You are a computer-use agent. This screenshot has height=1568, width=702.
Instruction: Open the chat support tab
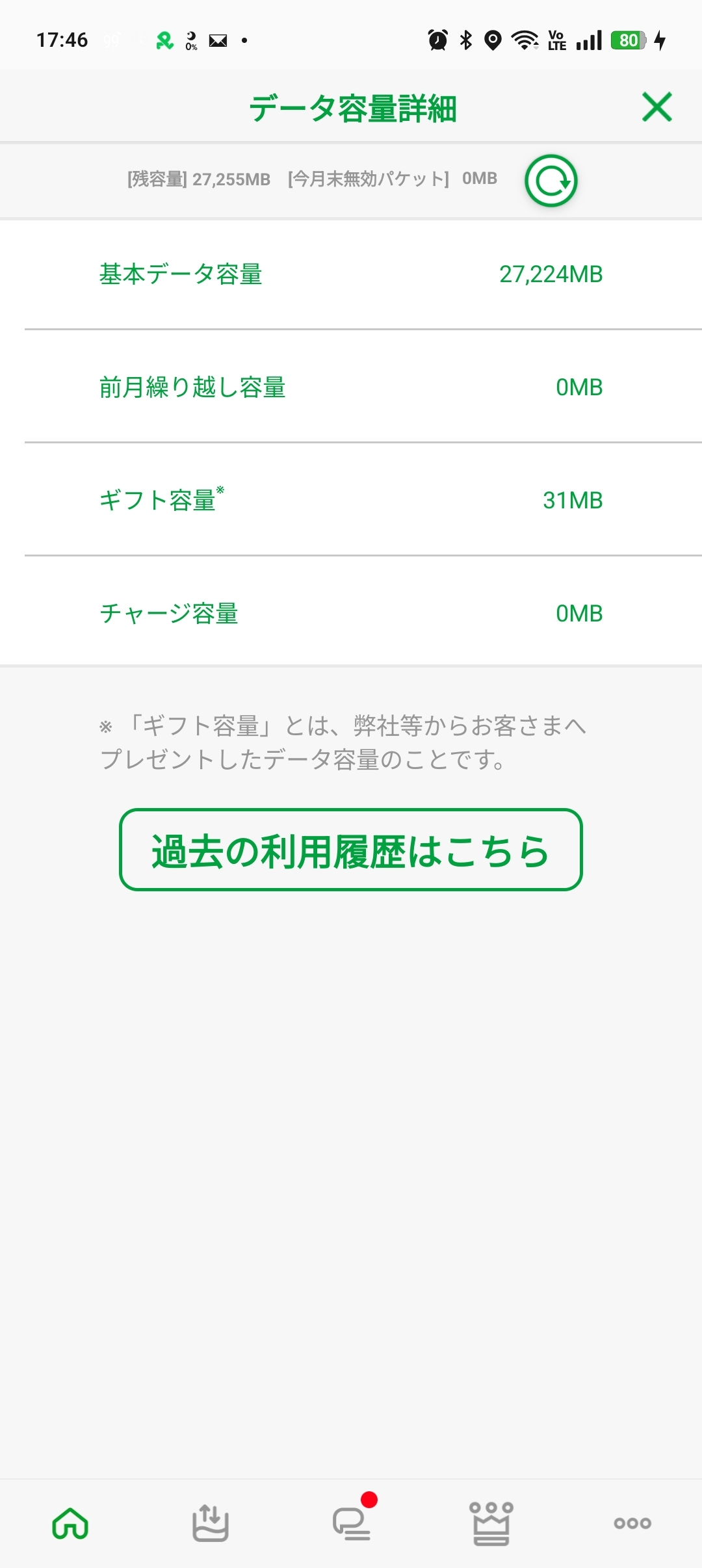pos(352,1523)
